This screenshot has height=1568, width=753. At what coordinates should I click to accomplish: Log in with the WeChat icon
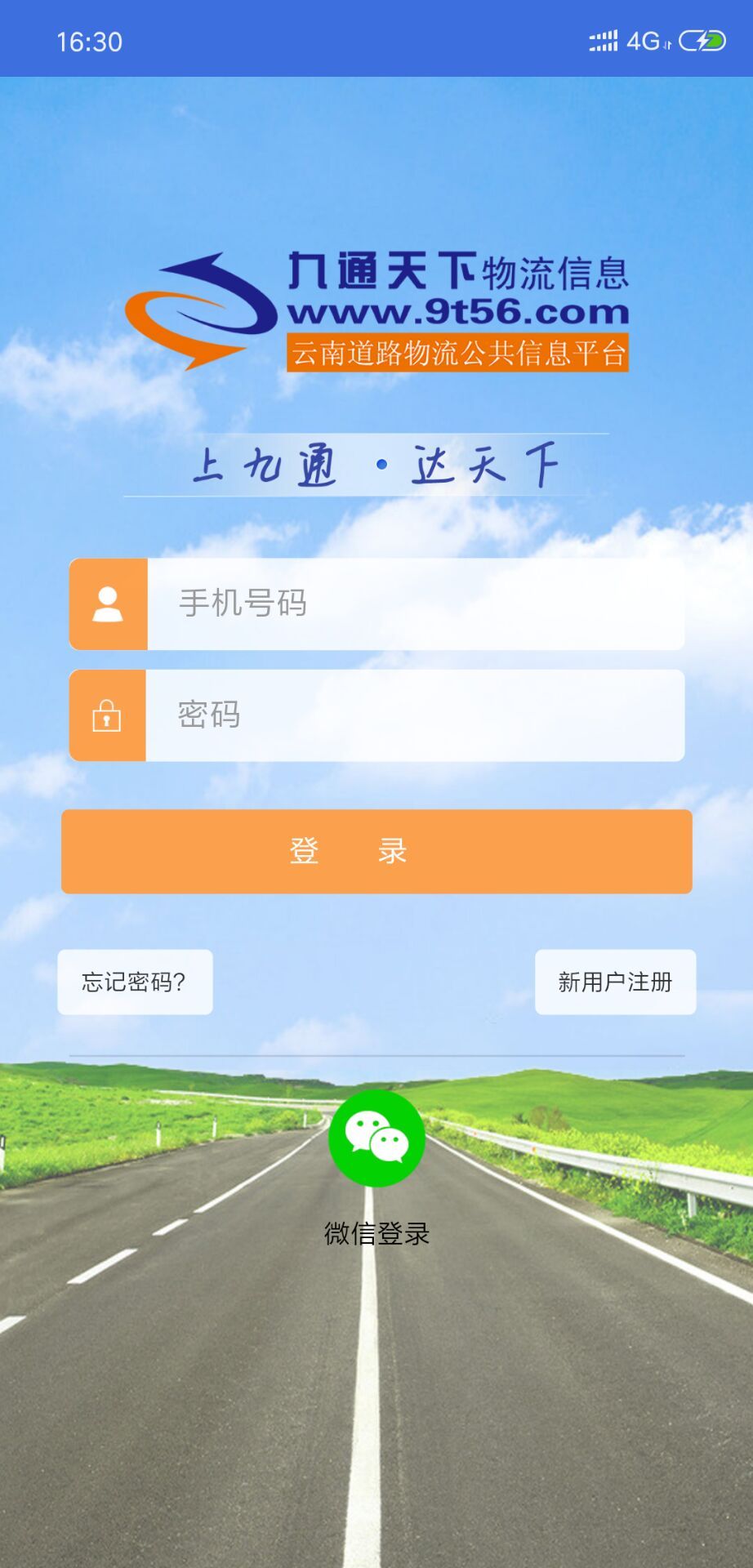[376, 1138]
